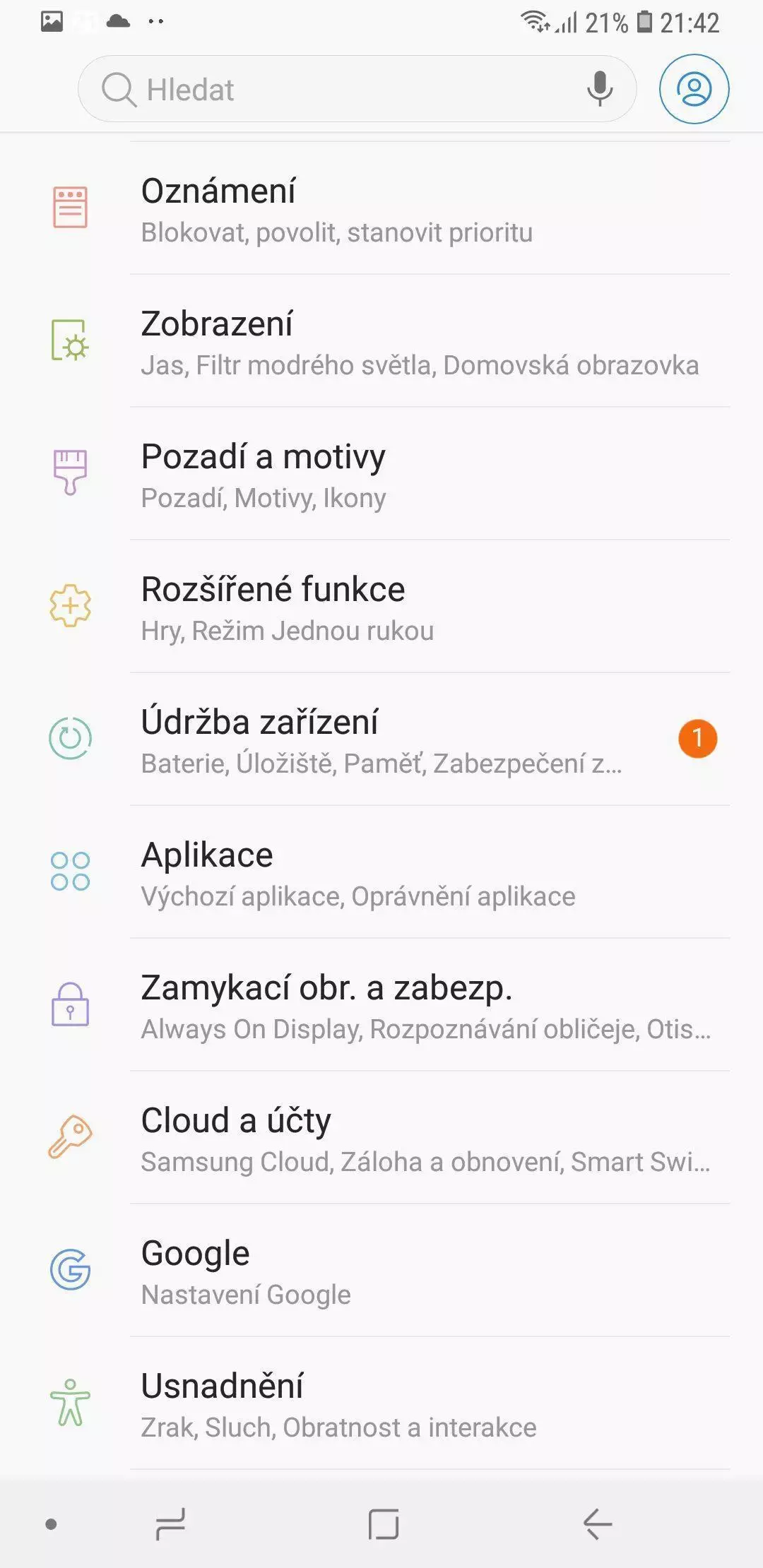The image size is (763, 1568).
Task: Open Zobrazení settings
Action: tap(381, 341)
